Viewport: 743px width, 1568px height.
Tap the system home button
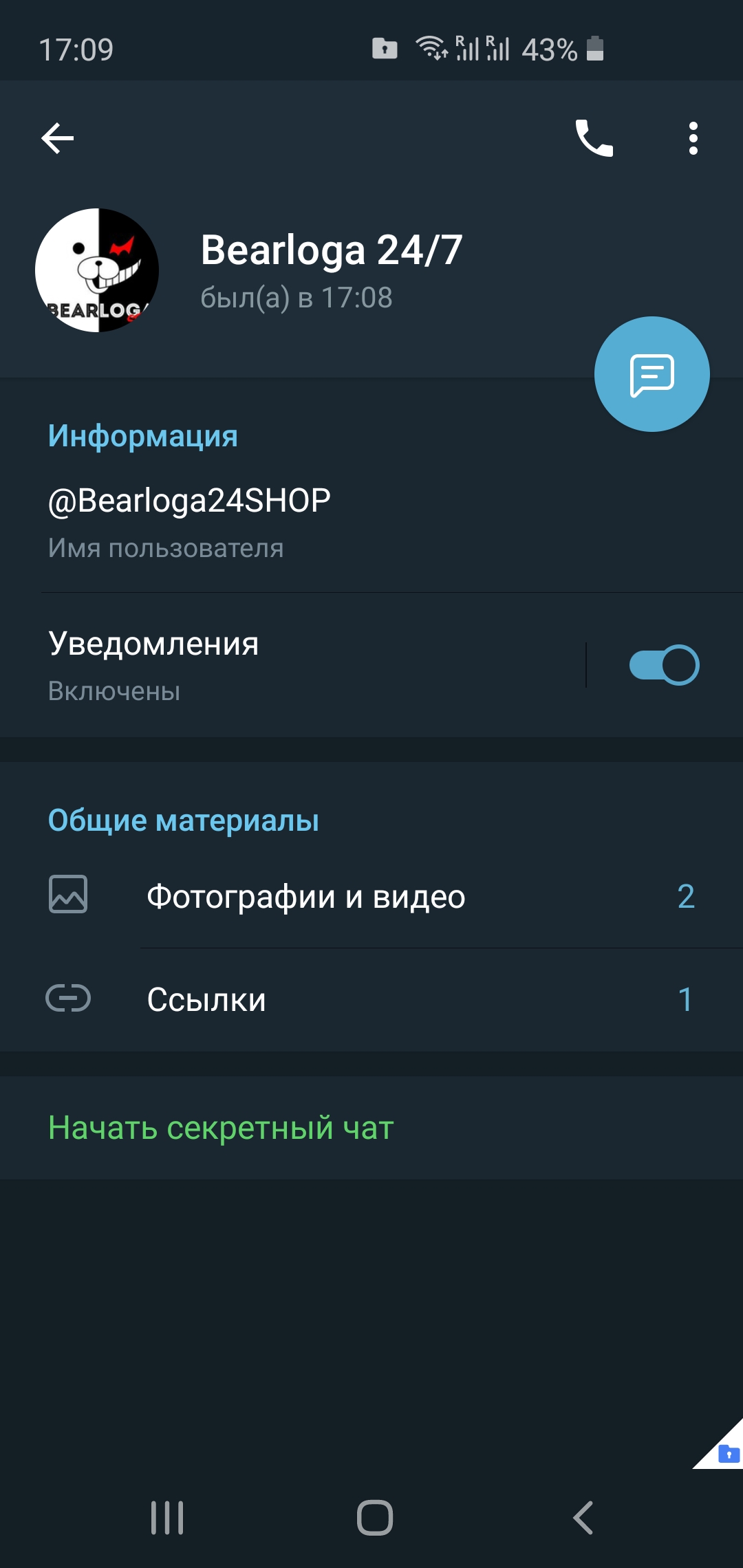[374, 1518]
